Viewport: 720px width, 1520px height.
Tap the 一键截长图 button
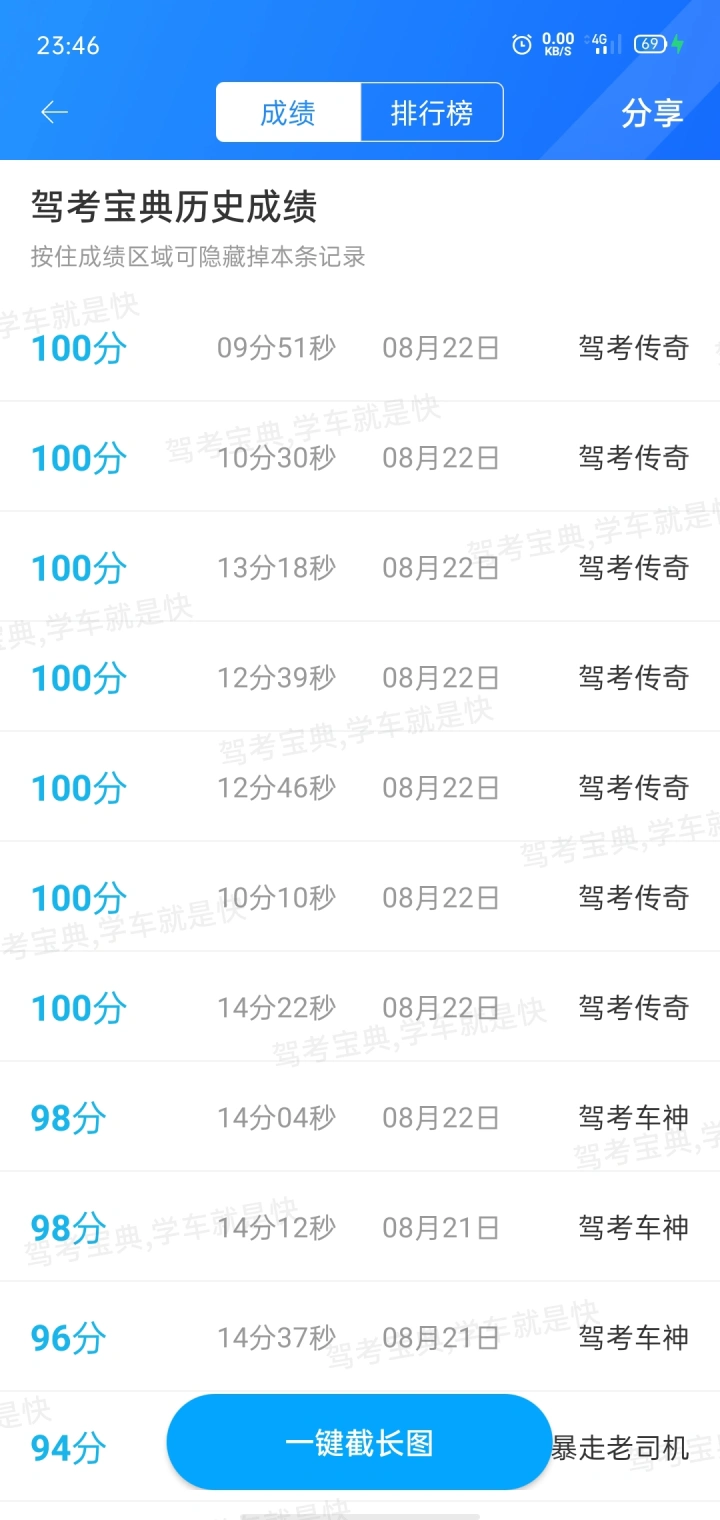359,1443
